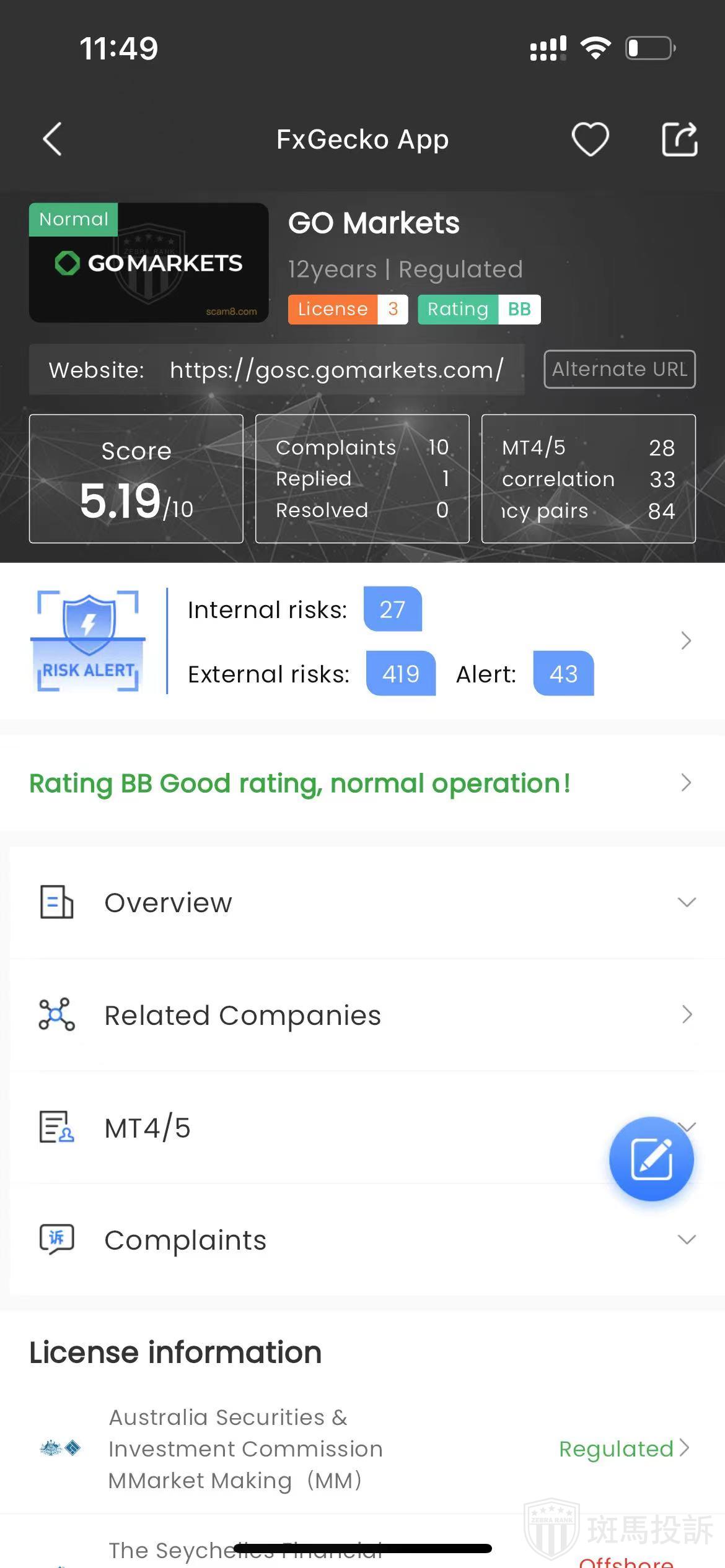Expand the Overview section

(362, 903)
